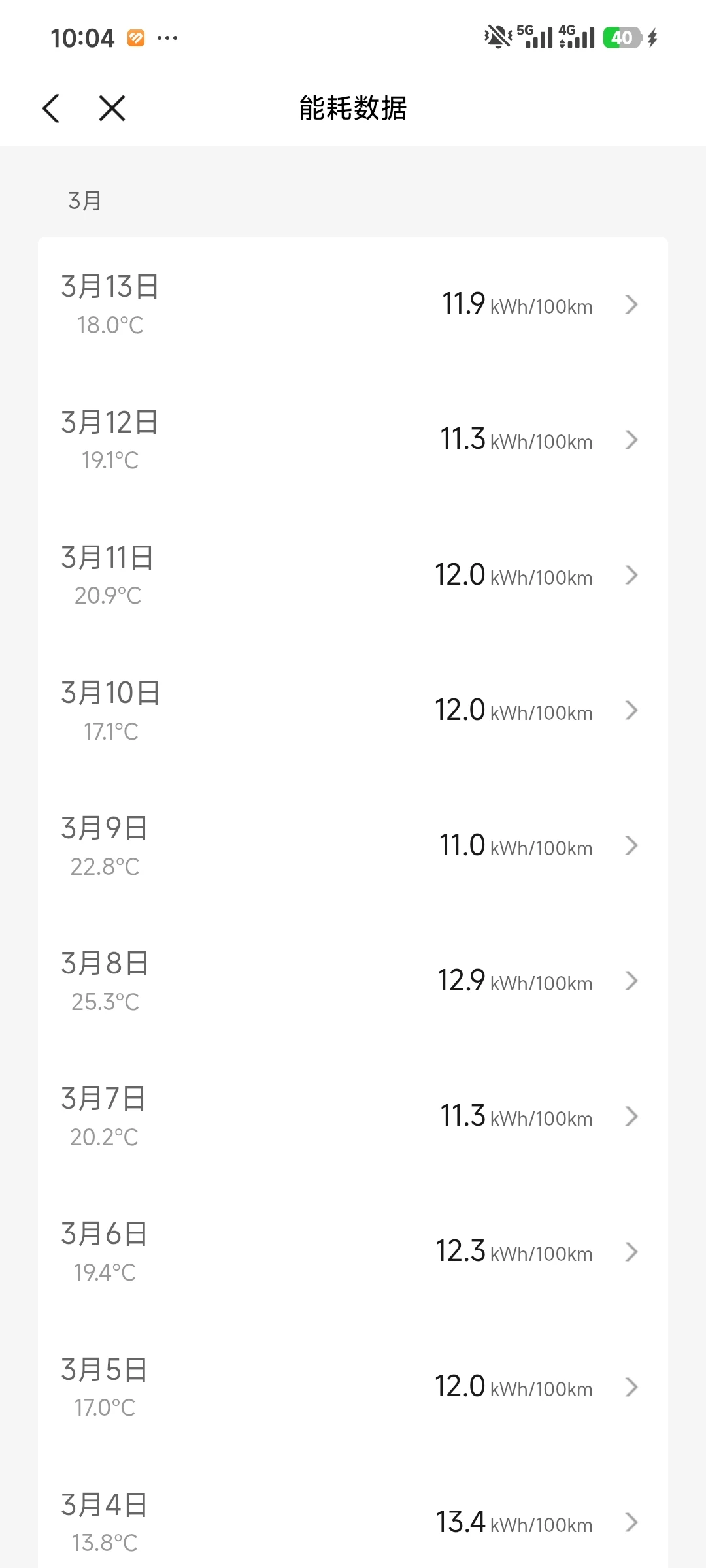This screenshot has height=1568, width=706.
Task: View energy data for 3月7日
Action: tap(353, 1117)
